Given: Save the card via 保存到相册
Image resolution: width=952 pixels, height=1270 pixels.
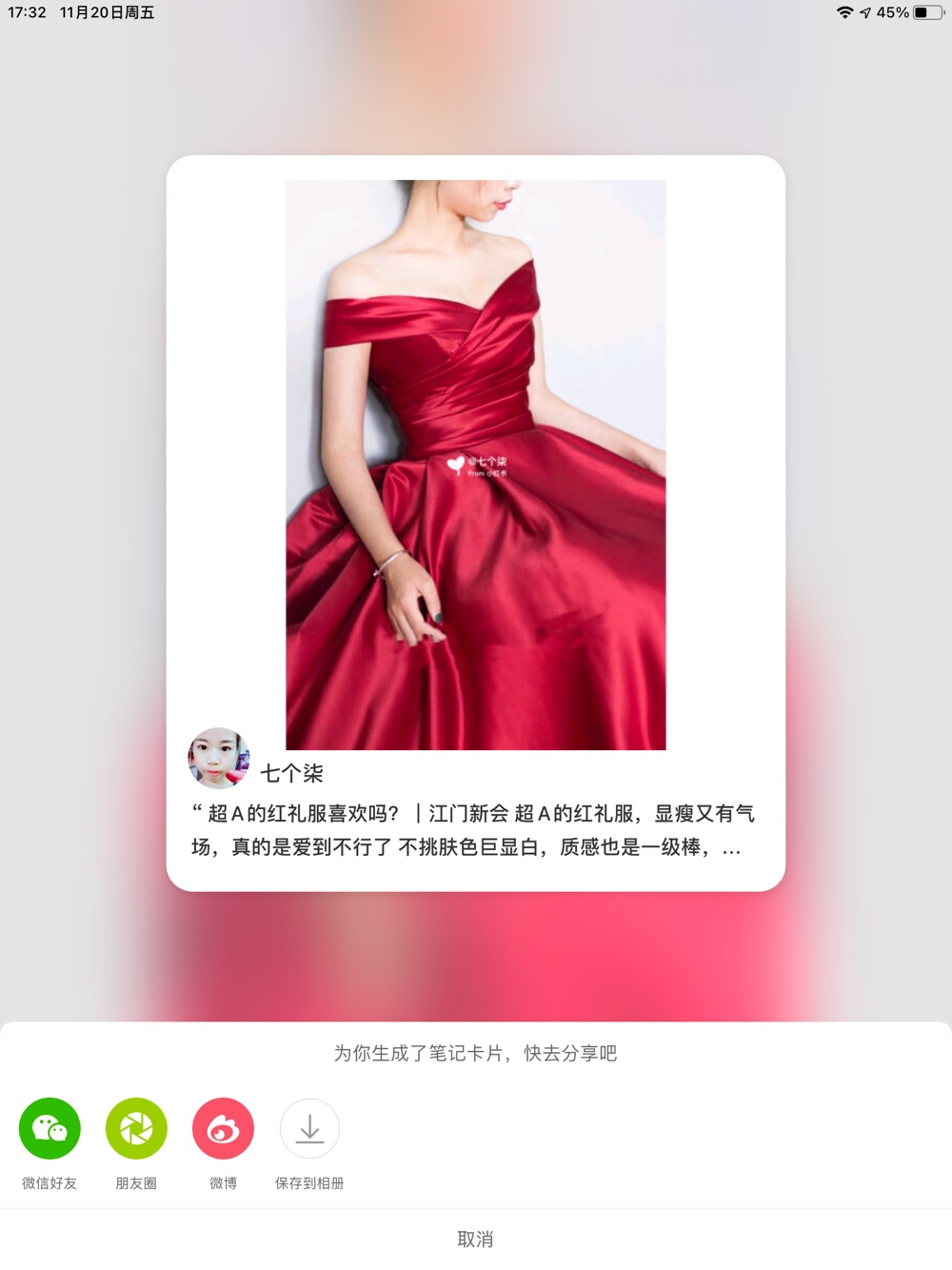Looking at the screenshot, I should point(309,1129).
